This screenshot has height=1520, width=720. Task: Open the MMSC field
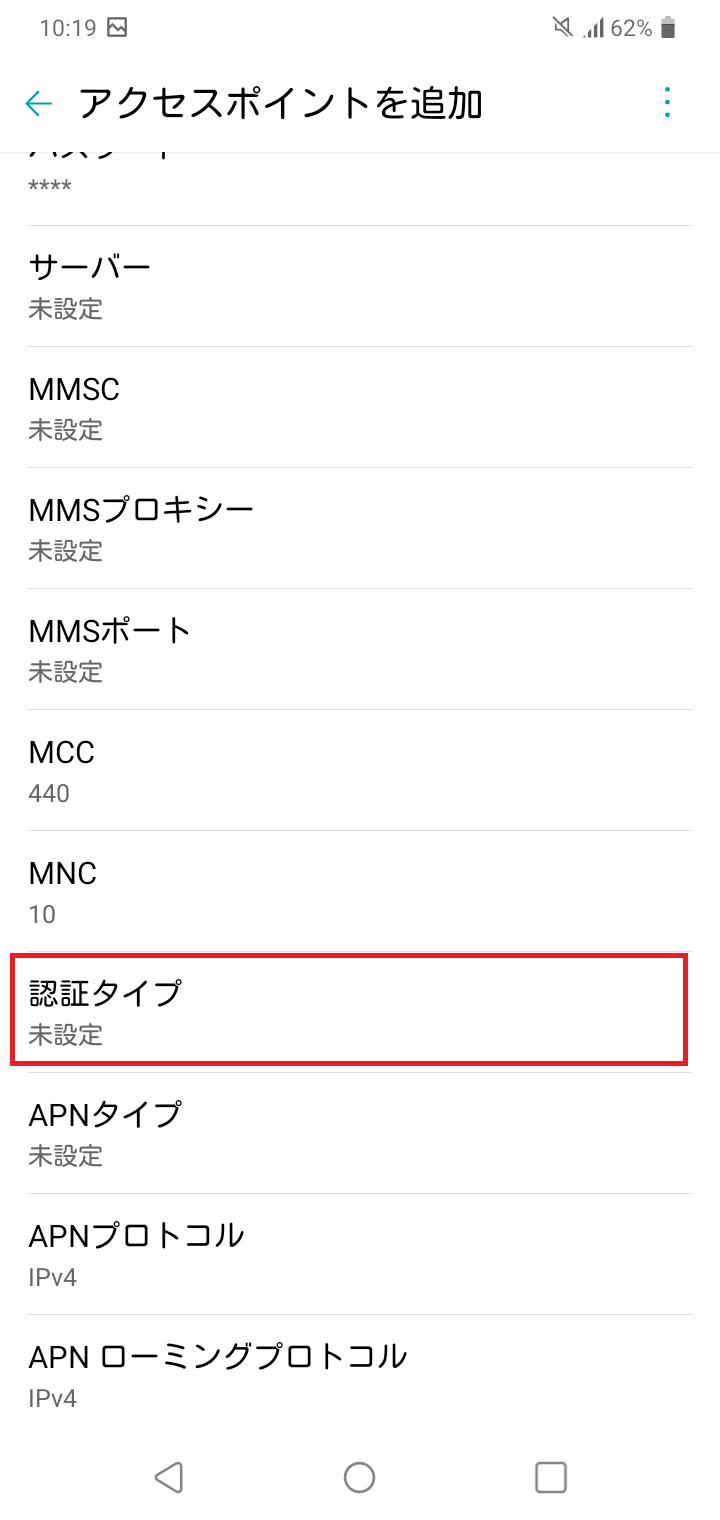click(360, 407)
